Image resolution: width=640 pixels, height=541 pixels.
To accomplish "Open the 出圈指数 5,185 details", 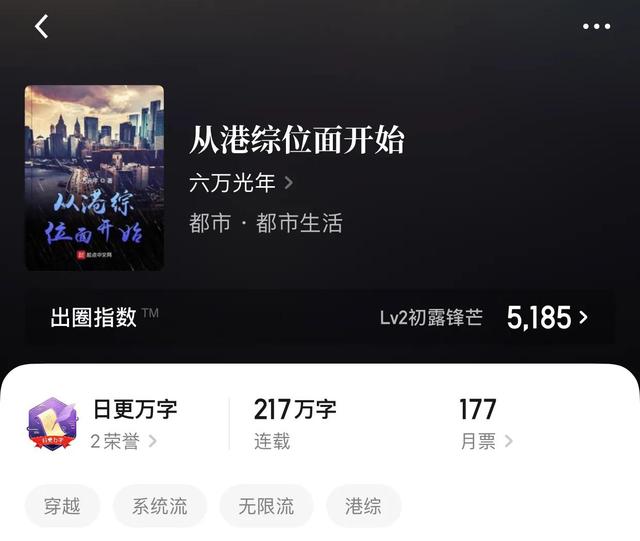I will click(546, 318).
